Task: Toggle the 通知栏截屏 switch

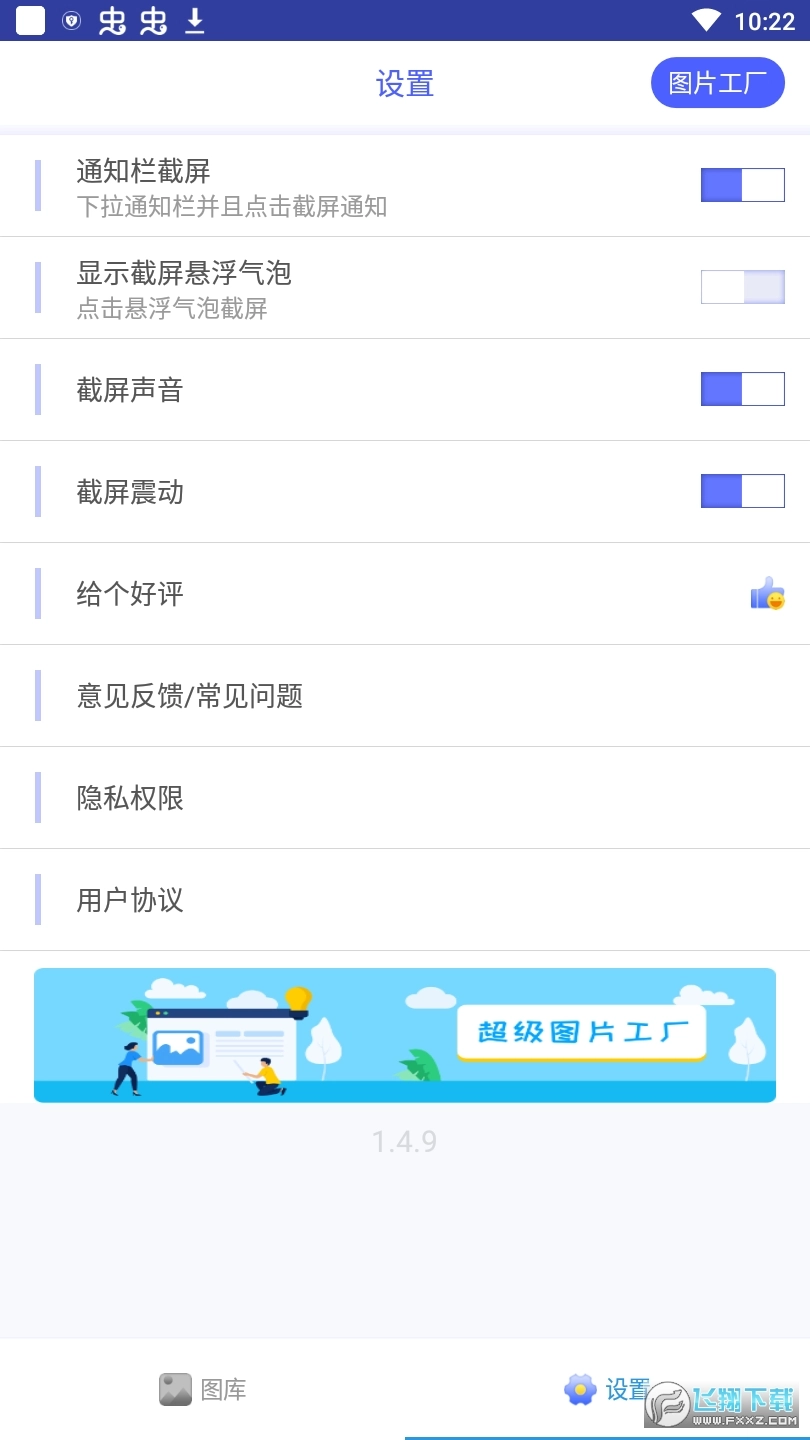Action: tap(742, 185)
